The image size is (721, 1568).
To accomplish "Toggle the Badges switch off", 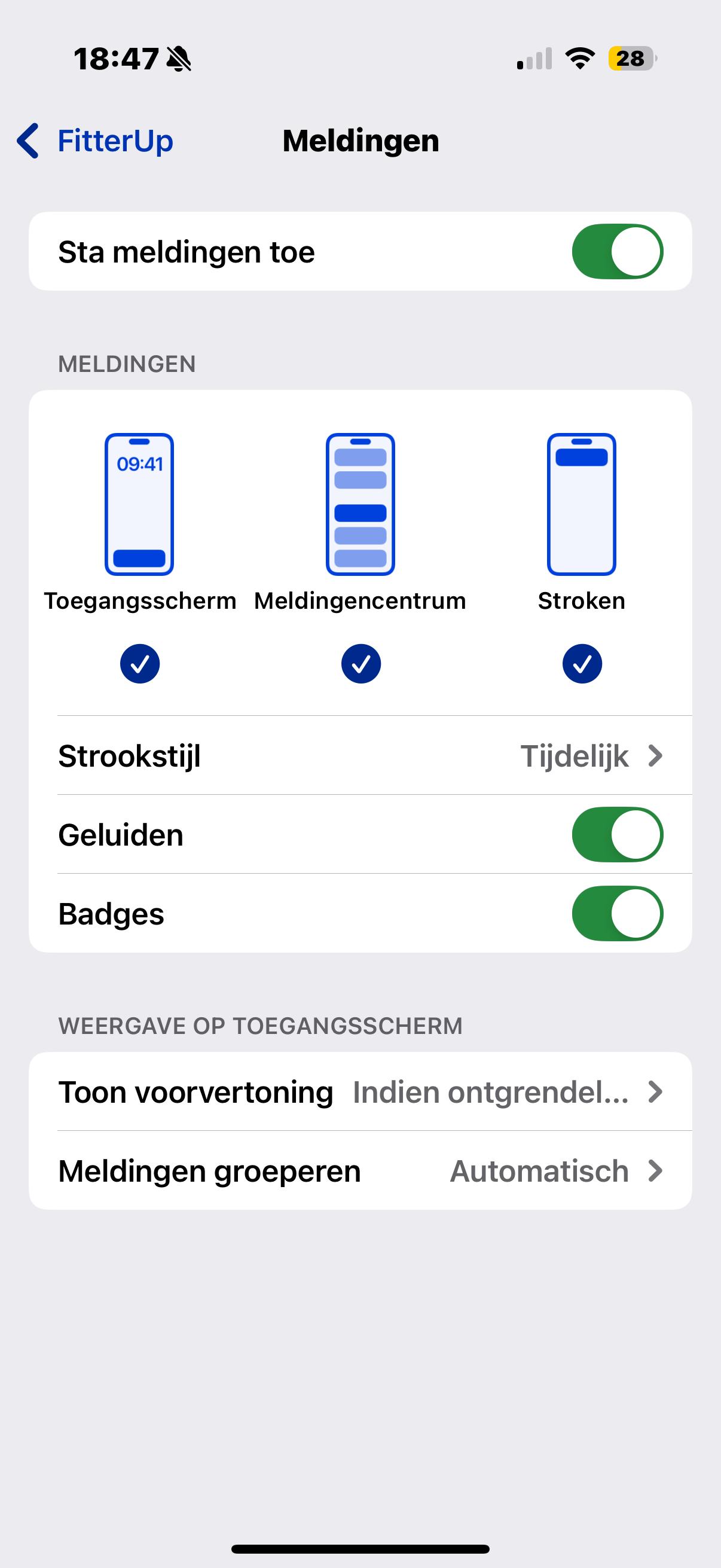I will (617, 913).
